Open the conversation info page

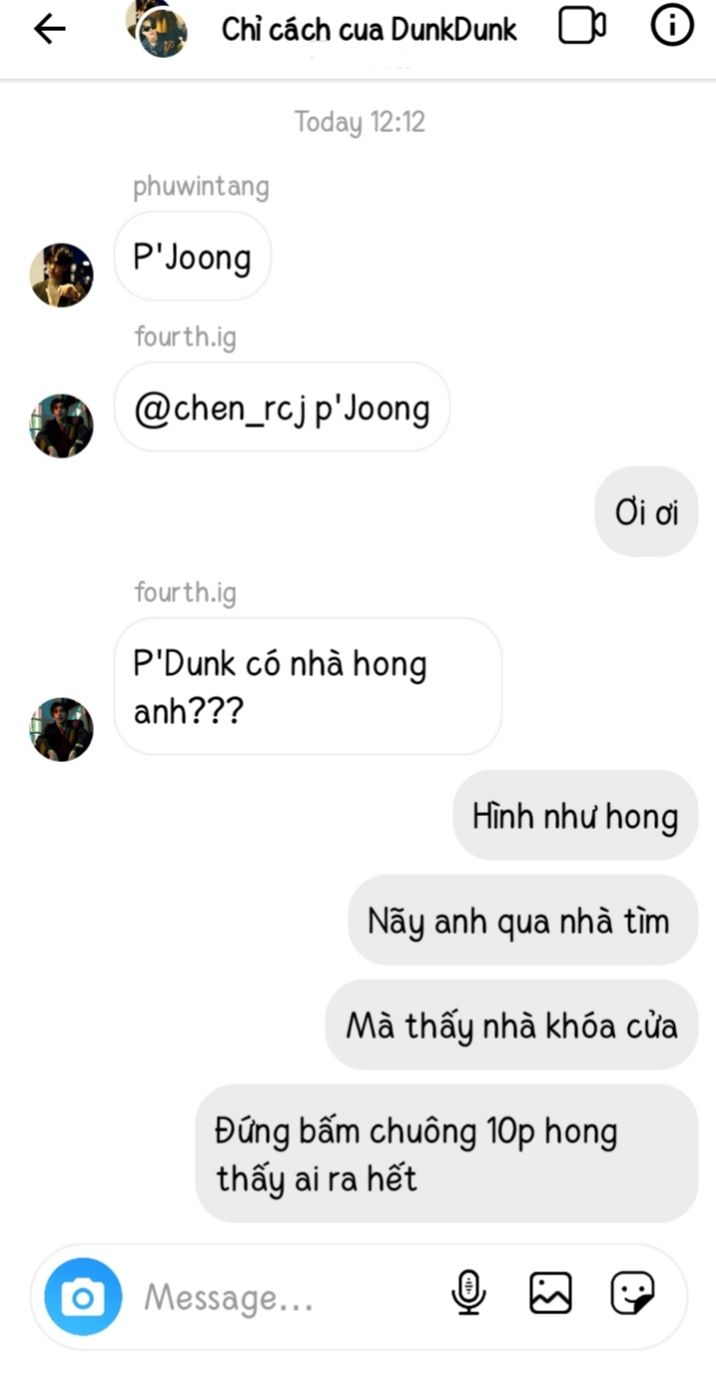[672, 27]
